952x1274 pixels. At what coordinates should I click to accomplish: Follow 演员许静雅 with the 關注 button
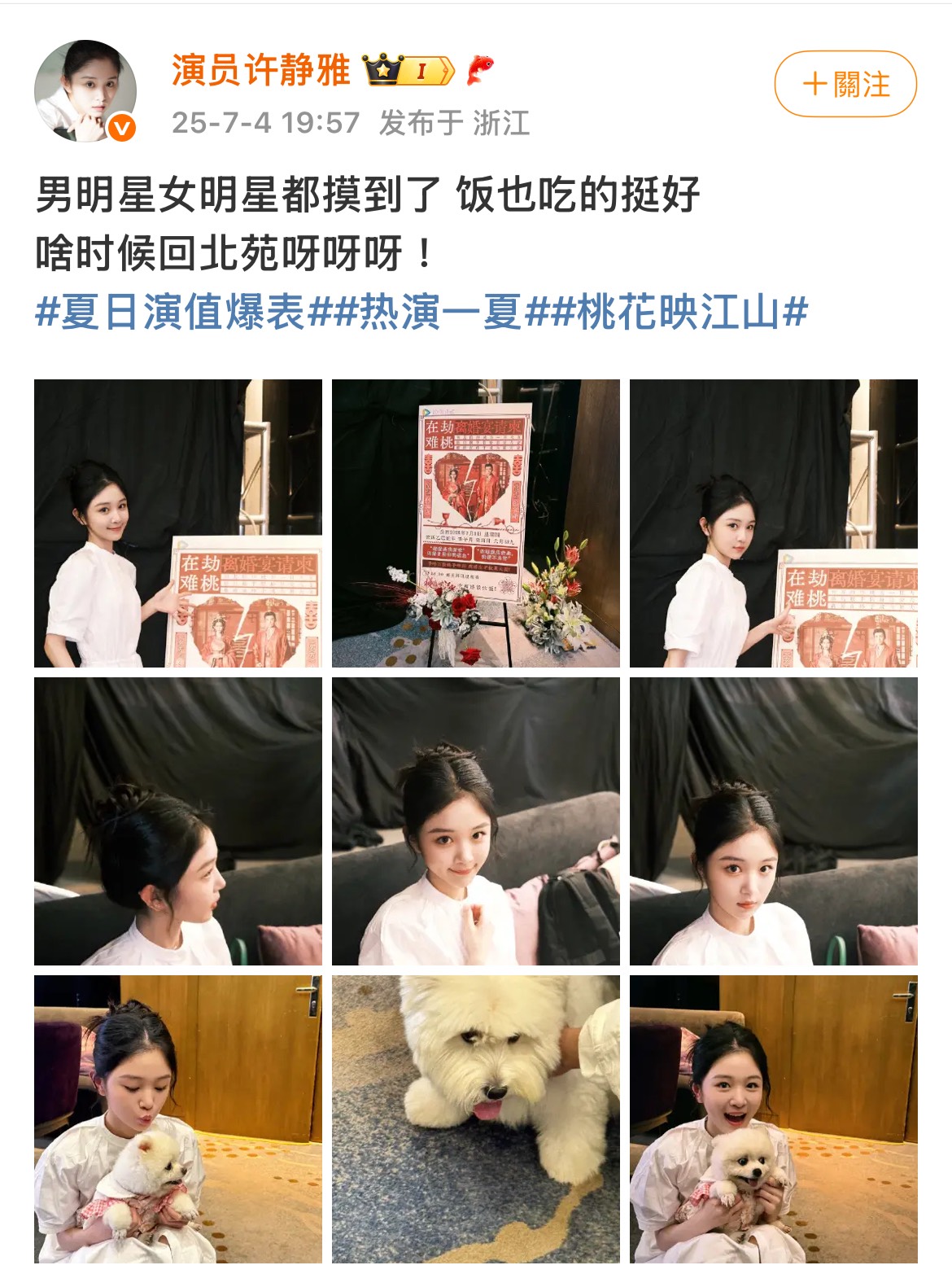pos(845,84)
